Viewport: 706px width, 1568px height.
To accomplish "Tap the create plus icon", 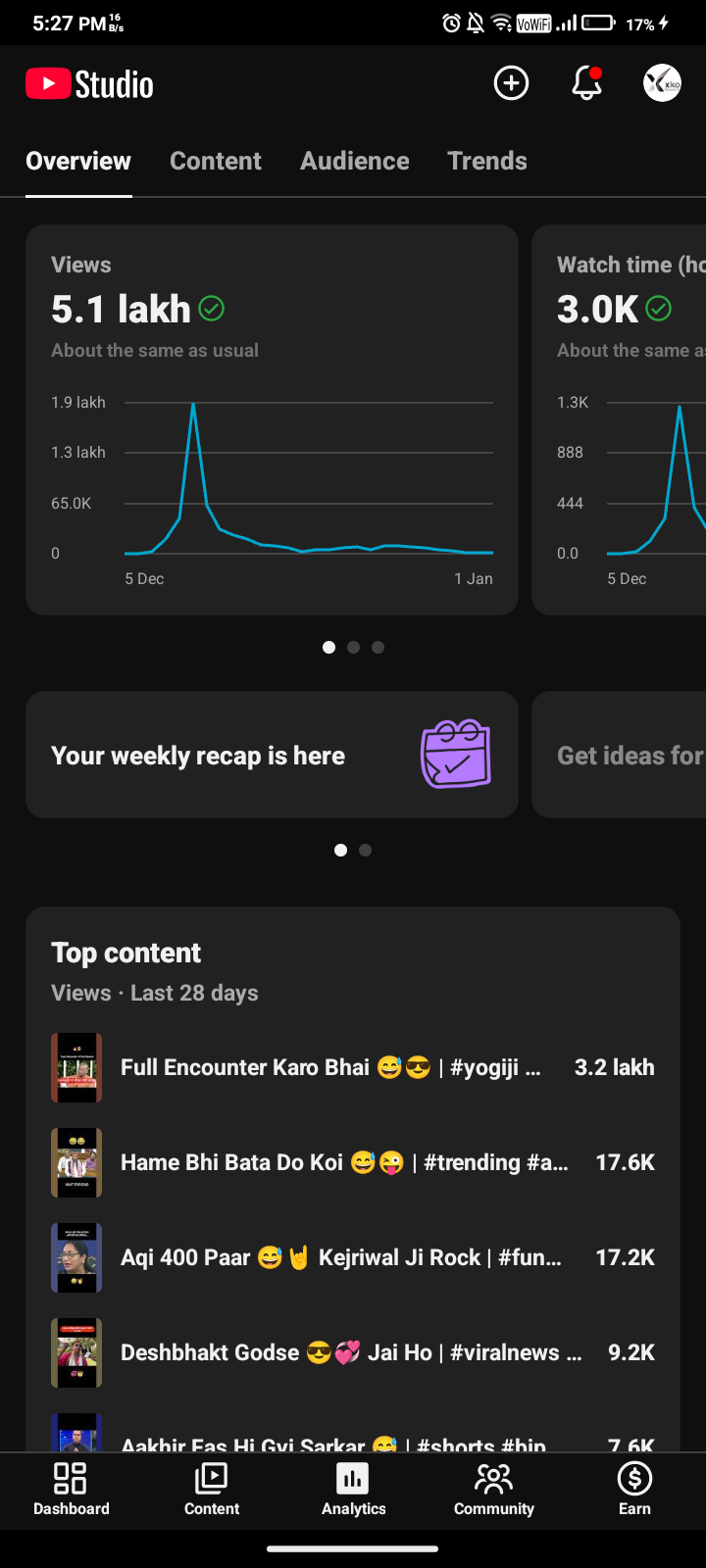I will click(x=511, y=83).
